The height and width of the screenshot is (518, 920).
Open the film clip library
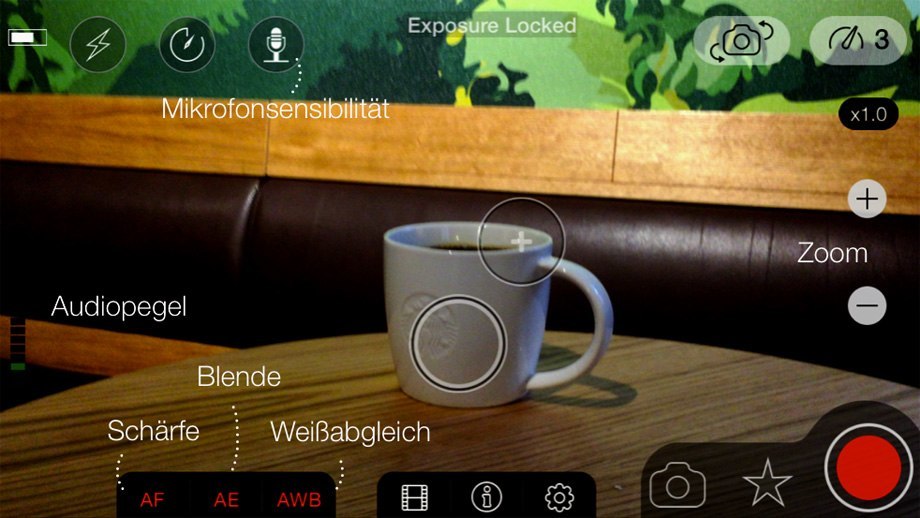point(414,497)
